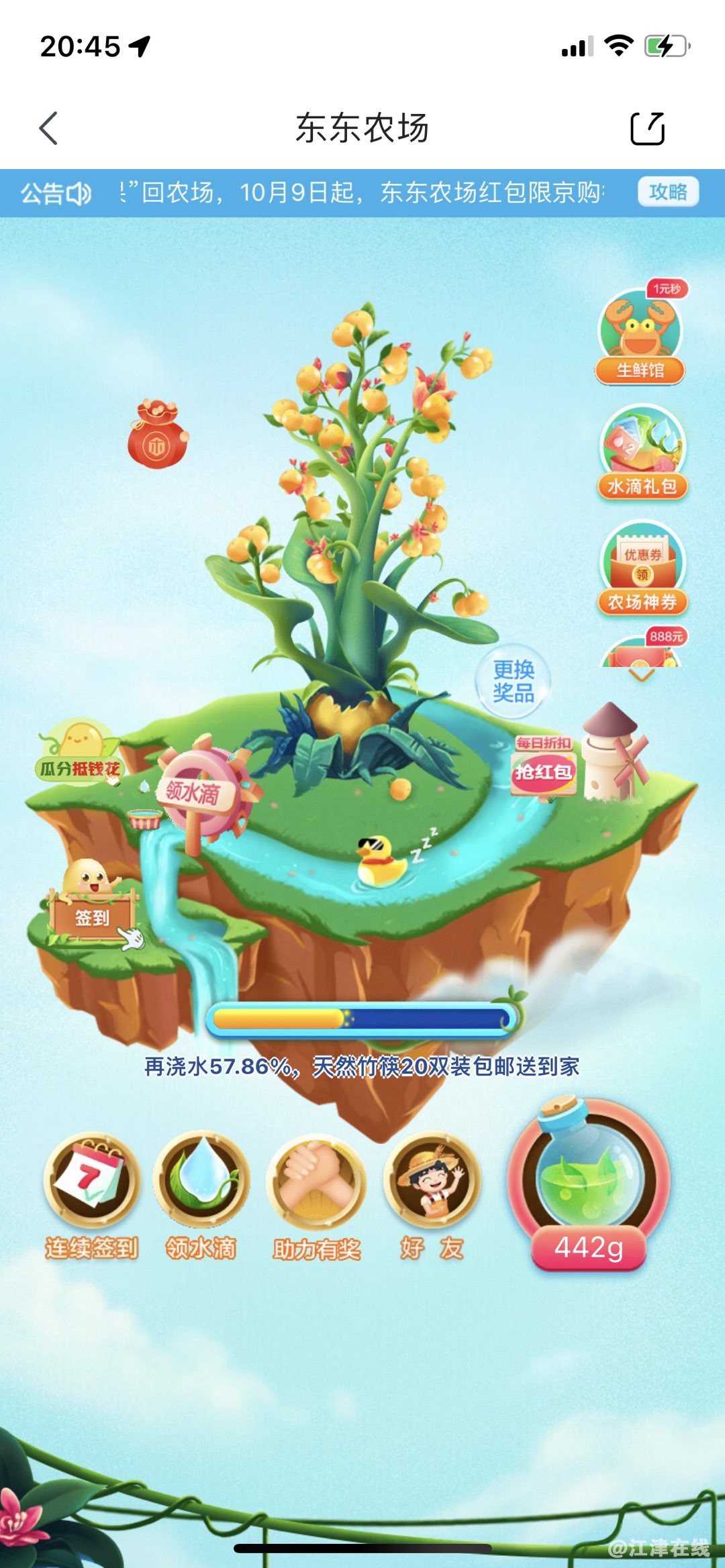Expand the side icon list chevron
Image resolution: width=725 pixels, height=1568 pixels.
pos(642,676)
